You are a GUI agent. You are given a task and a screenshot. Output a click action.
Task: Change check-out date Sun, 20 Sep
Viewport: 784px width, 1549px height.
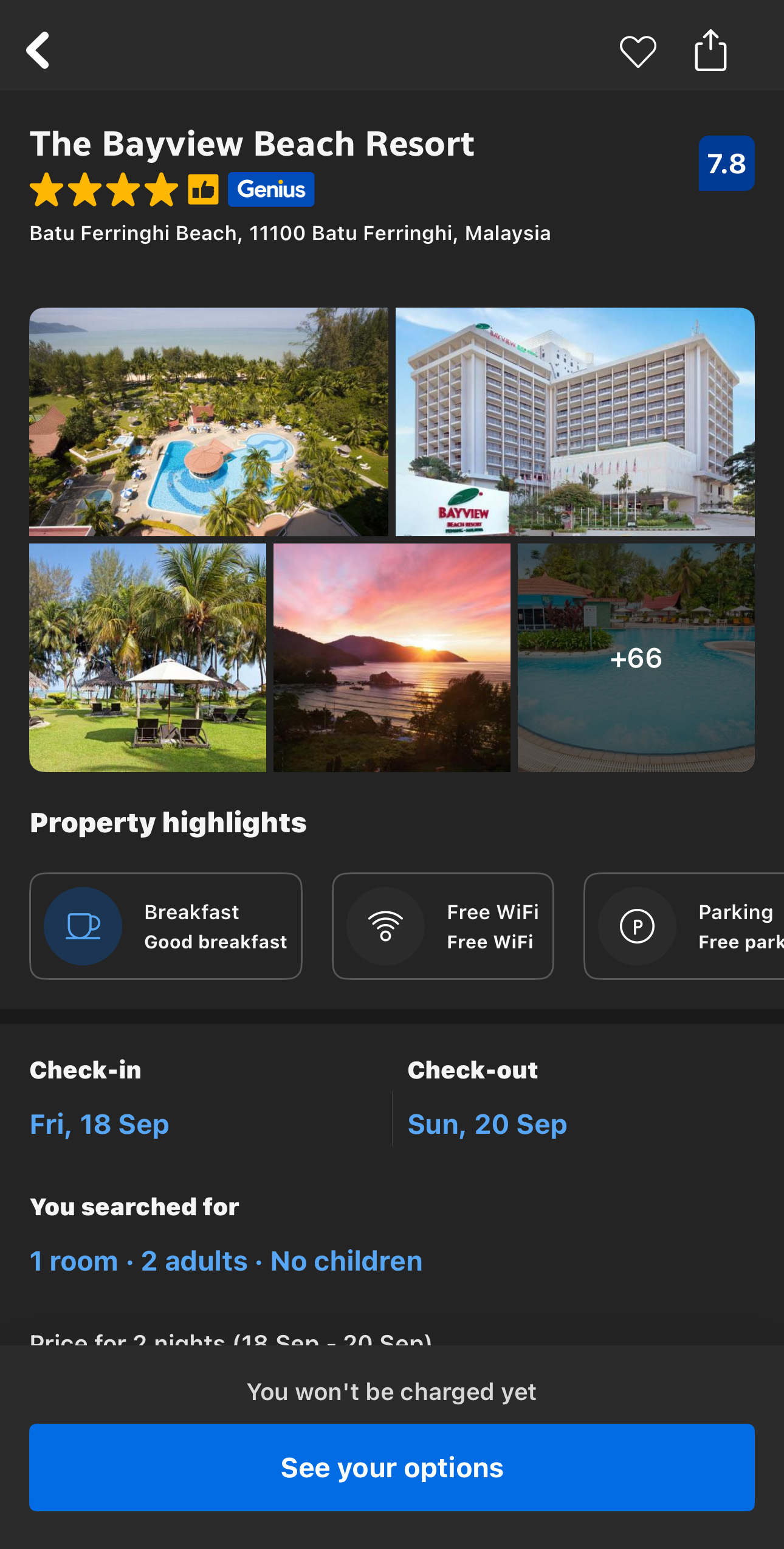point(487,1124)
